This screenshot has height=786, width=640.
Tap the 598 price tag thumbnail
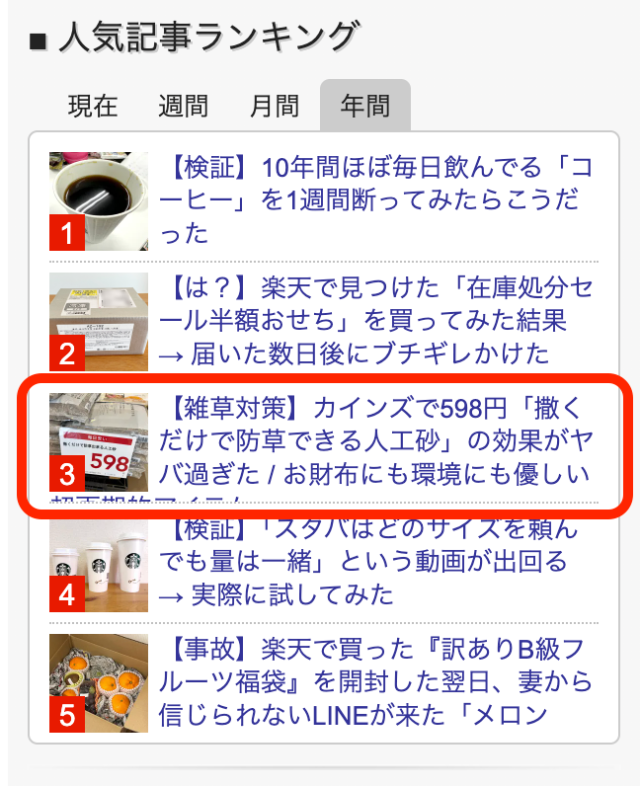click(99, 441)
